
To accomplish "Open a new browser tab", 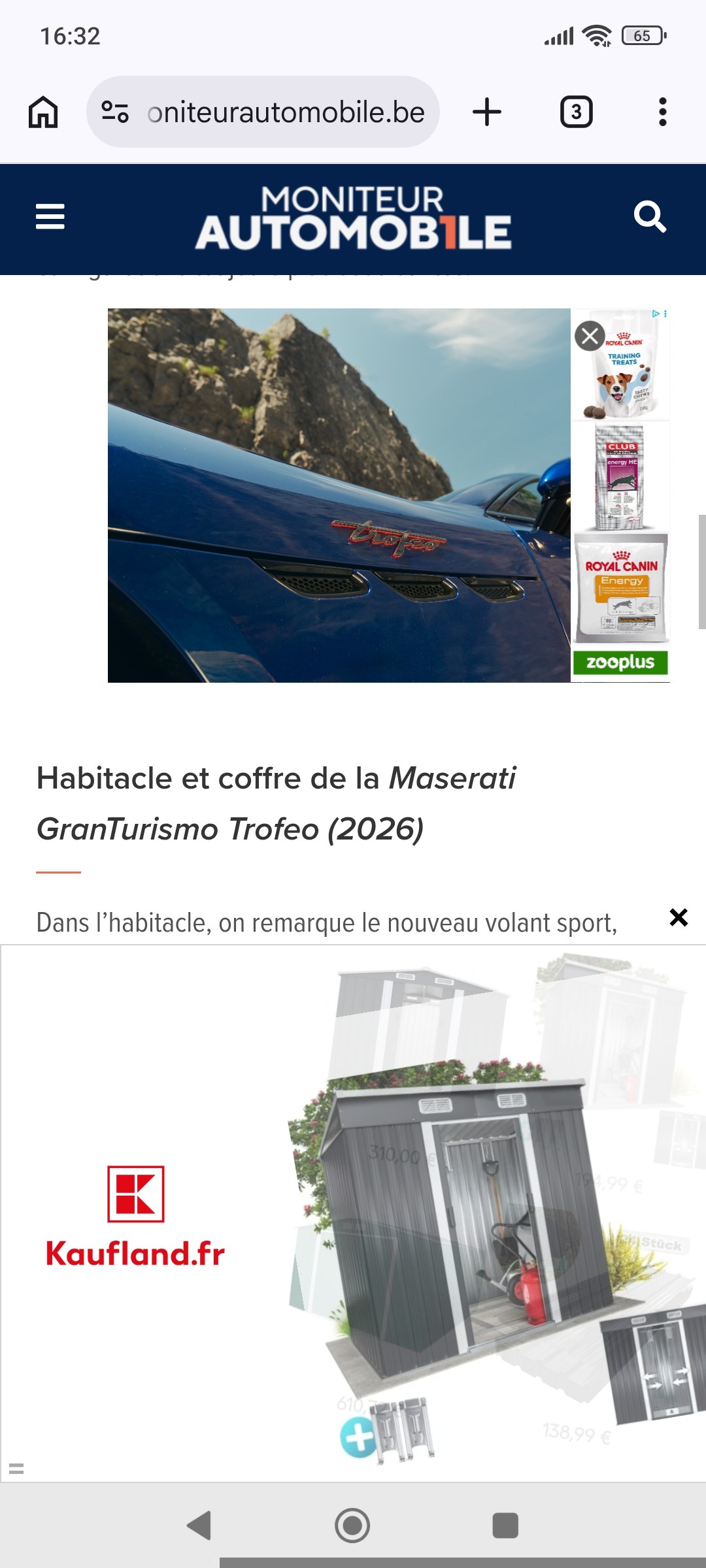I will (487, 112).
